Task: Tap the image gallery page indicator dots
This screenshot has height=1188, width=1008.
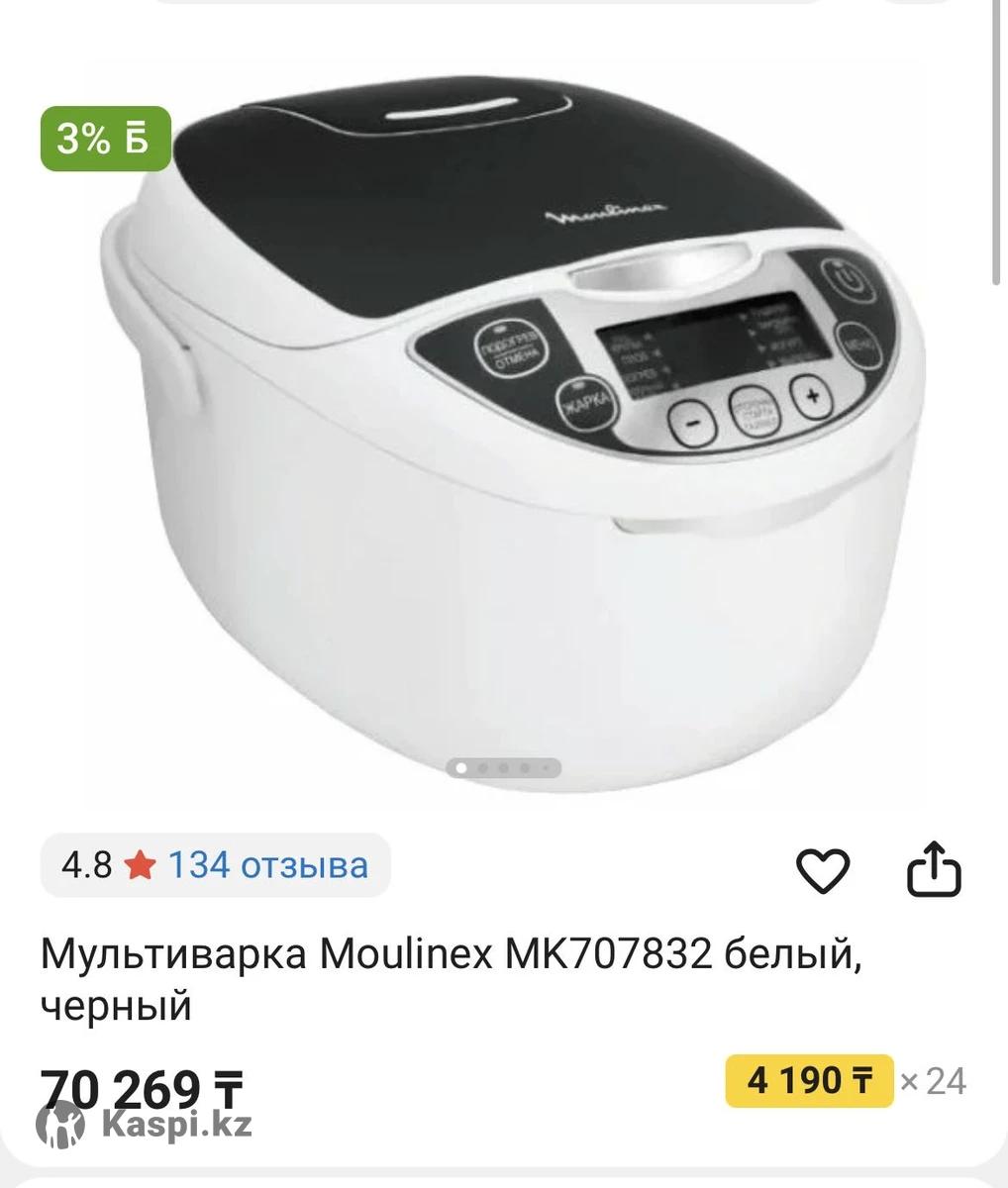Action: 504,768
